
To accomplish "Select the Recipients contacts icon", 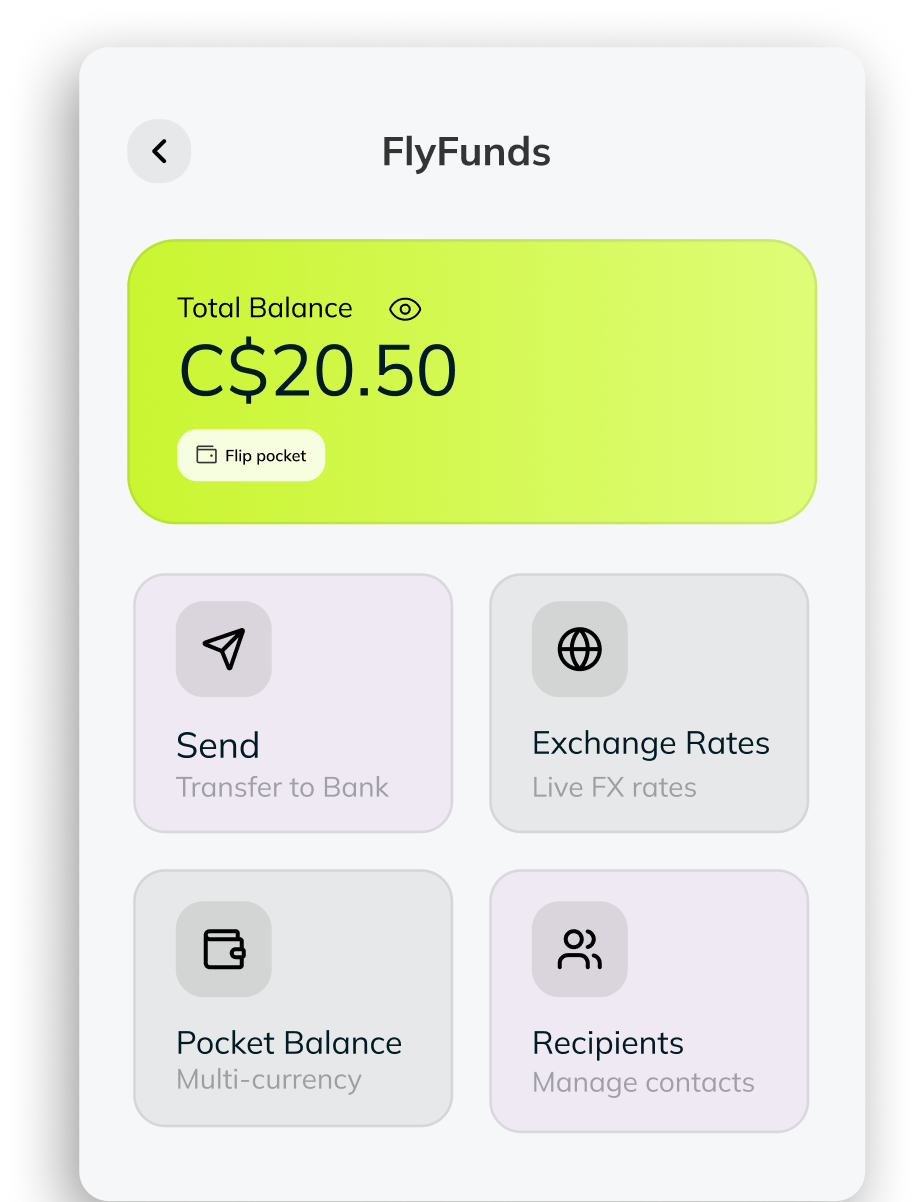I will point(579,949).
